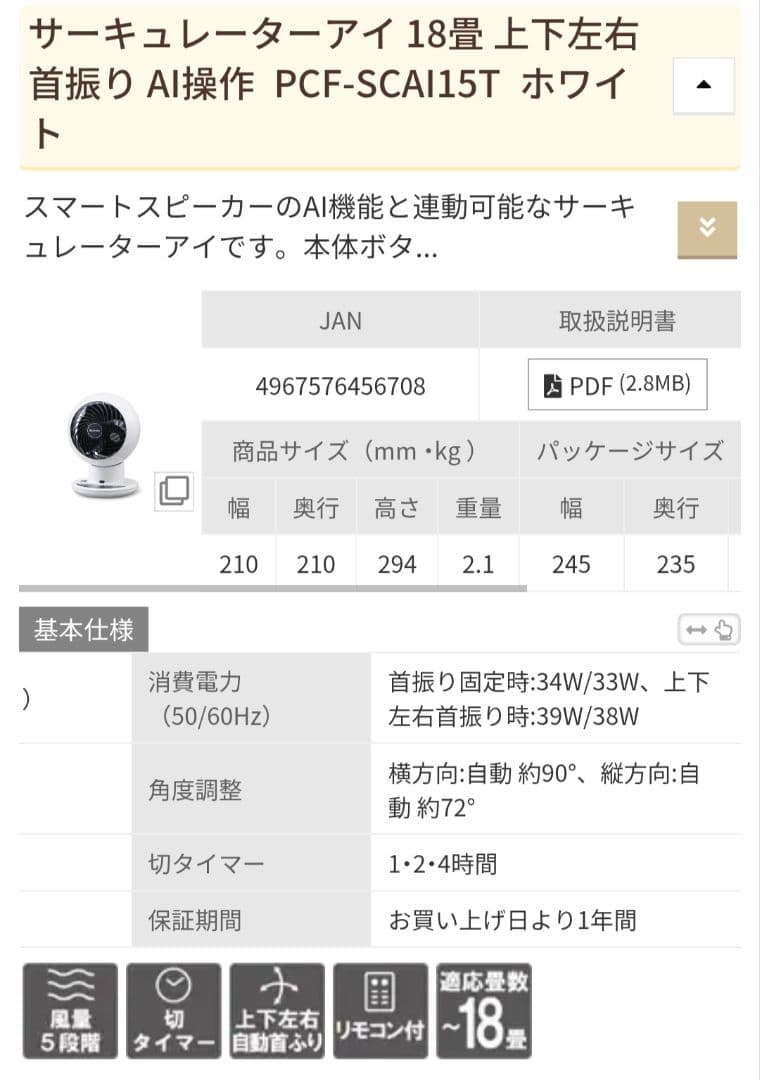
Task: Click the 切タイマー feature icon
Action: click(x=170, y=1010)
